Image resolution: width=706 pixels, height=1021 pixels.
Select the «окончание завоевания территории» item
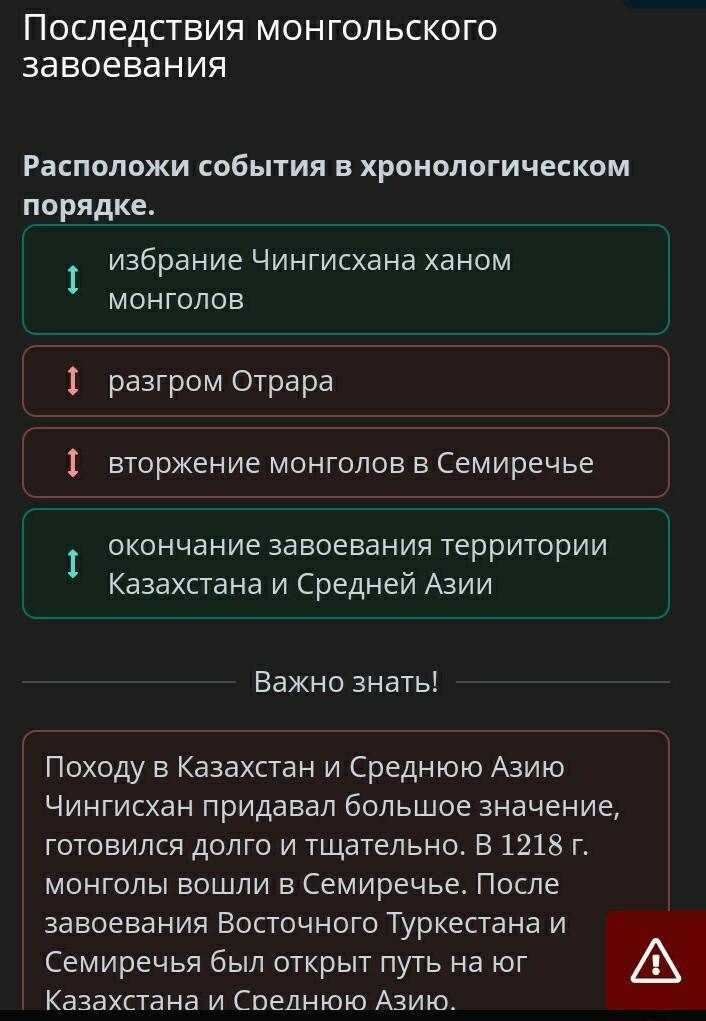tap(345, 564)
